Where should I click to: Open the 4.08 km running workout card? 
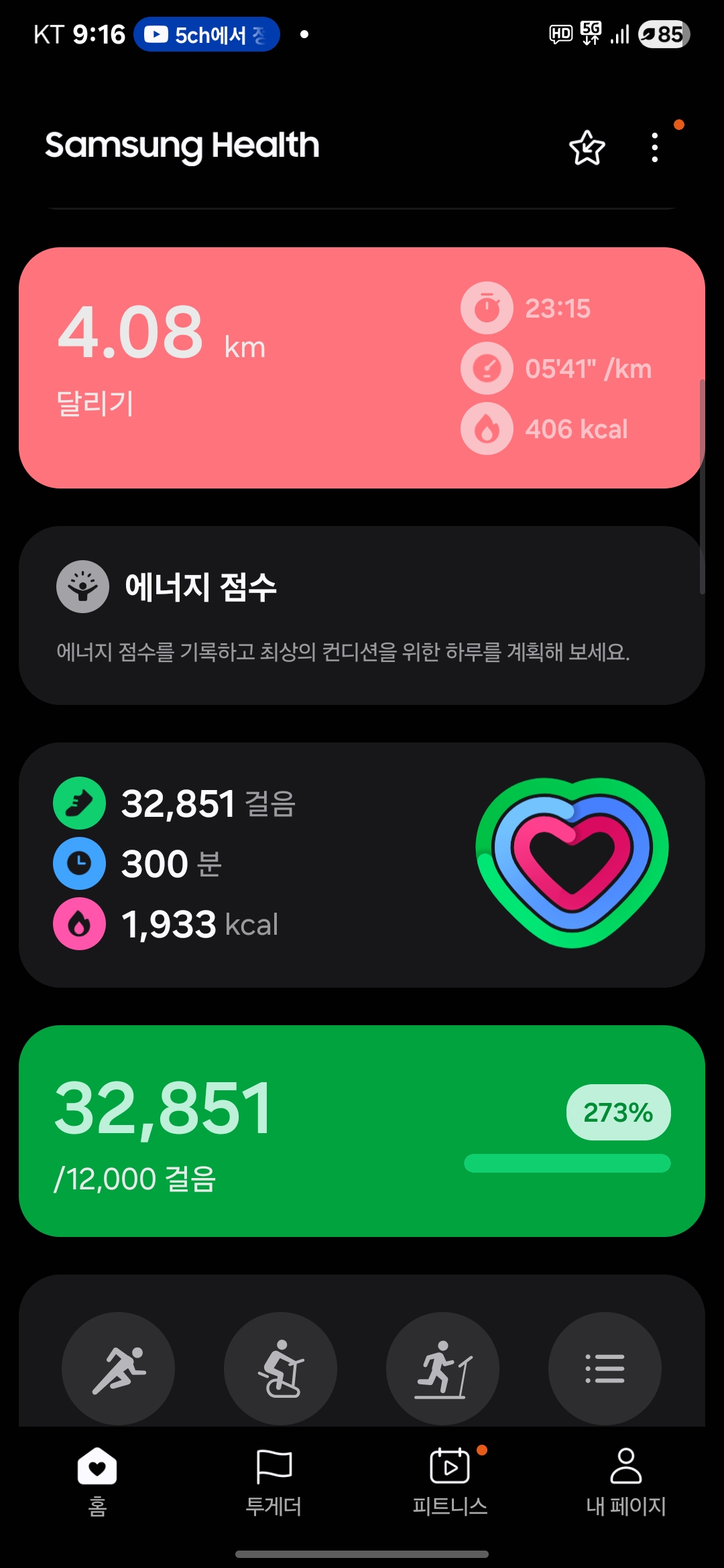click(x=362, y=368)
